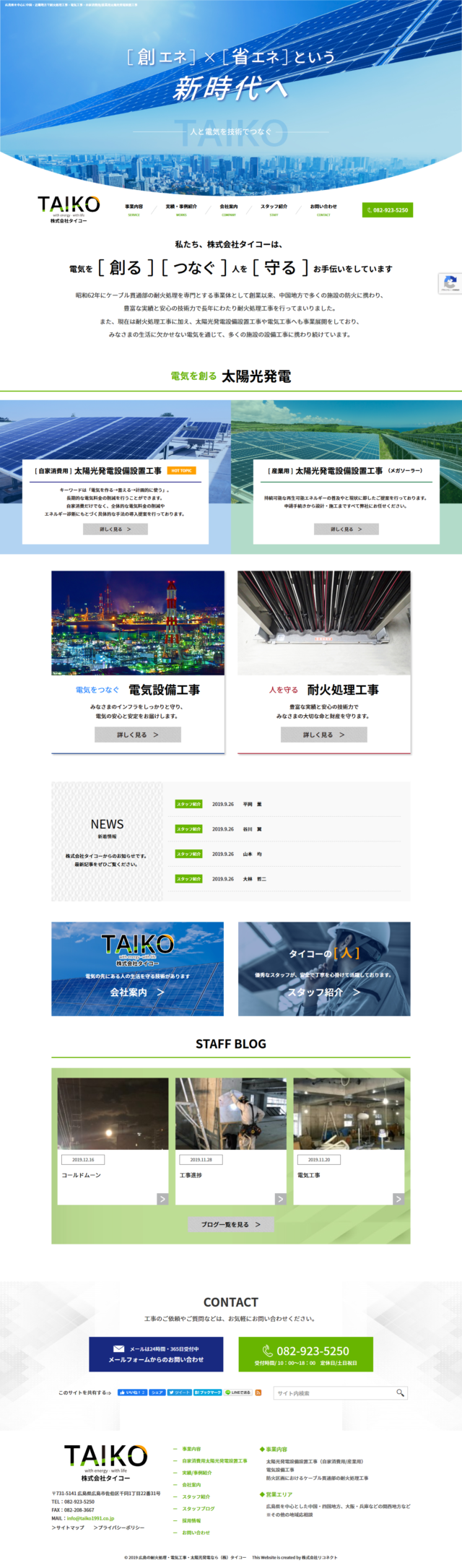Open メールフォームからのお問い合わせ button
462x1568 pixels.
pos(156,1354)
